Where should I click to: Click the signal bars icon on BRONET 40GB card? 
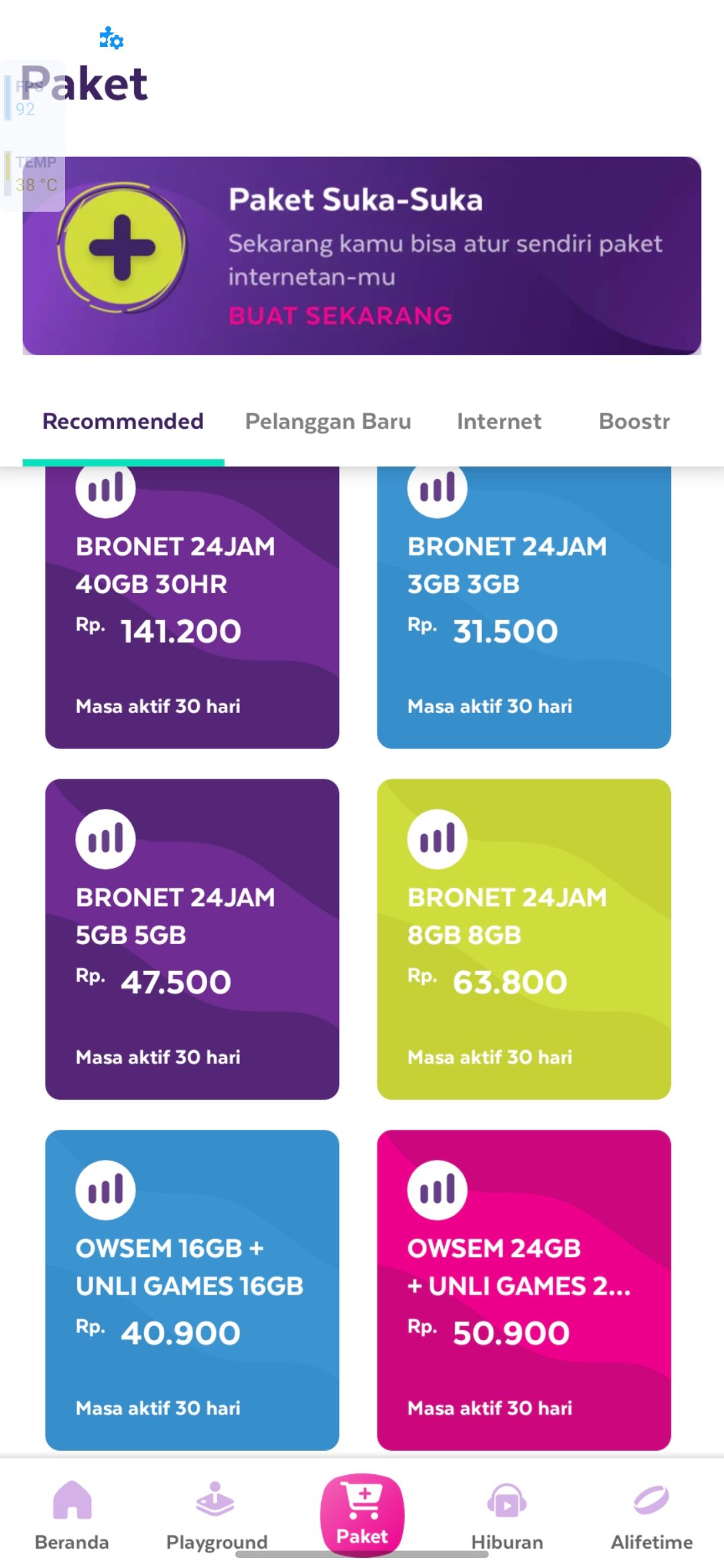tap(105, 488)
